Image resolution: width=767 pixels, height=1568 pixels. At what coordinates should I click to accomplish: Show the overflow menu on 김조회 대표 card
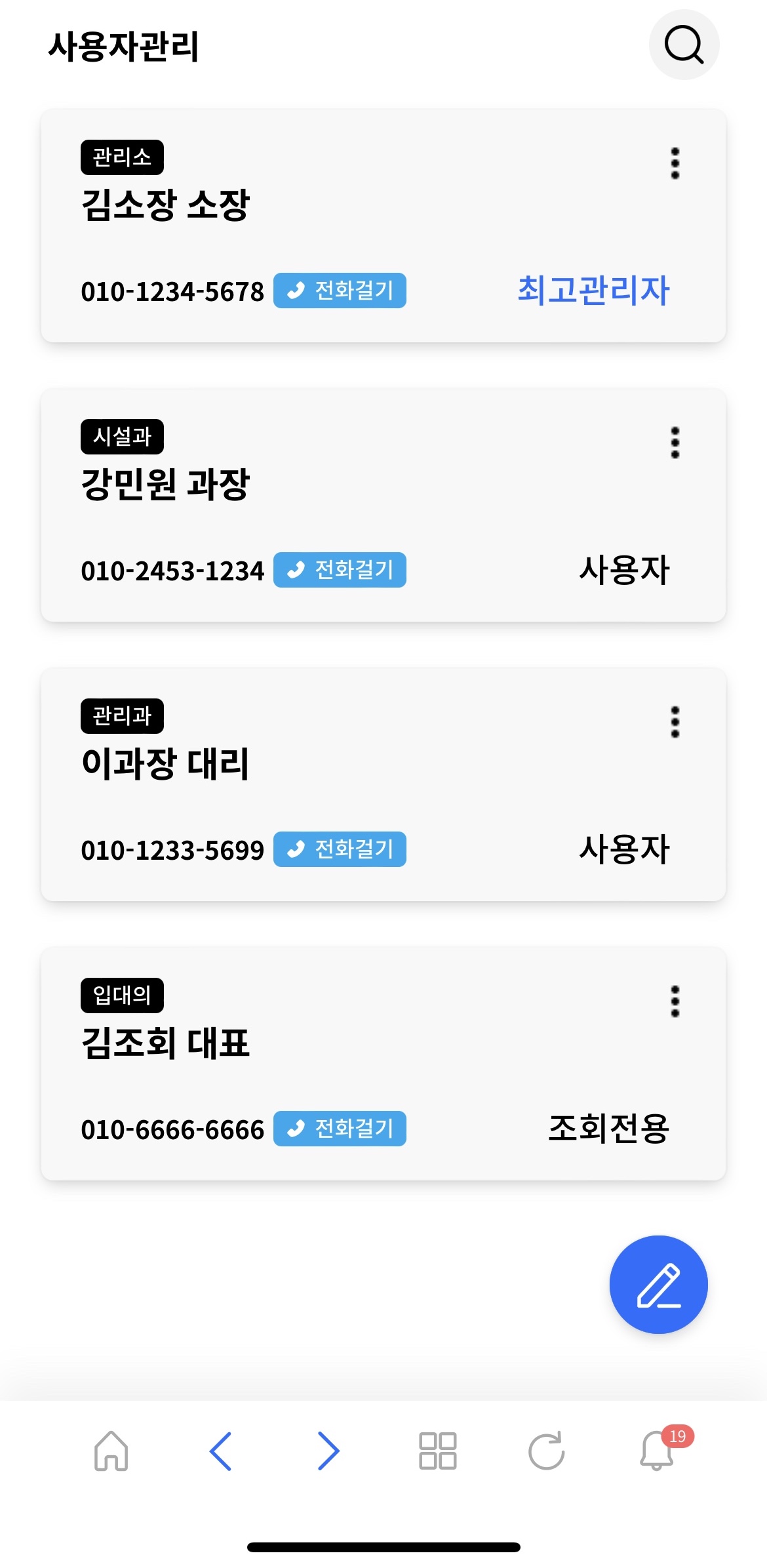tap(675, 1001)
